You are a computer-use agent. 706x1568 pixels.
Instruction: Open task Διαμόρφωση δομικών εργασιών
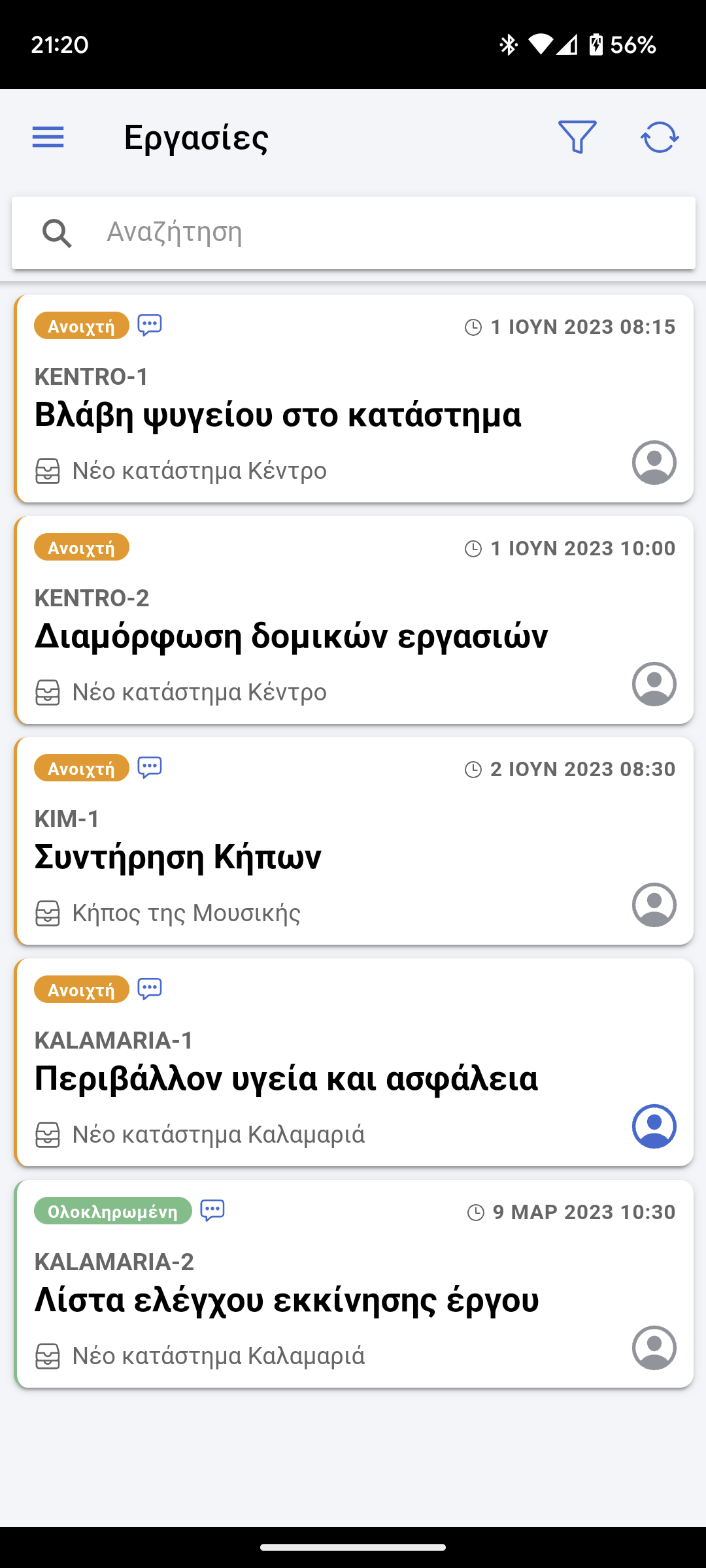point(354,620)
